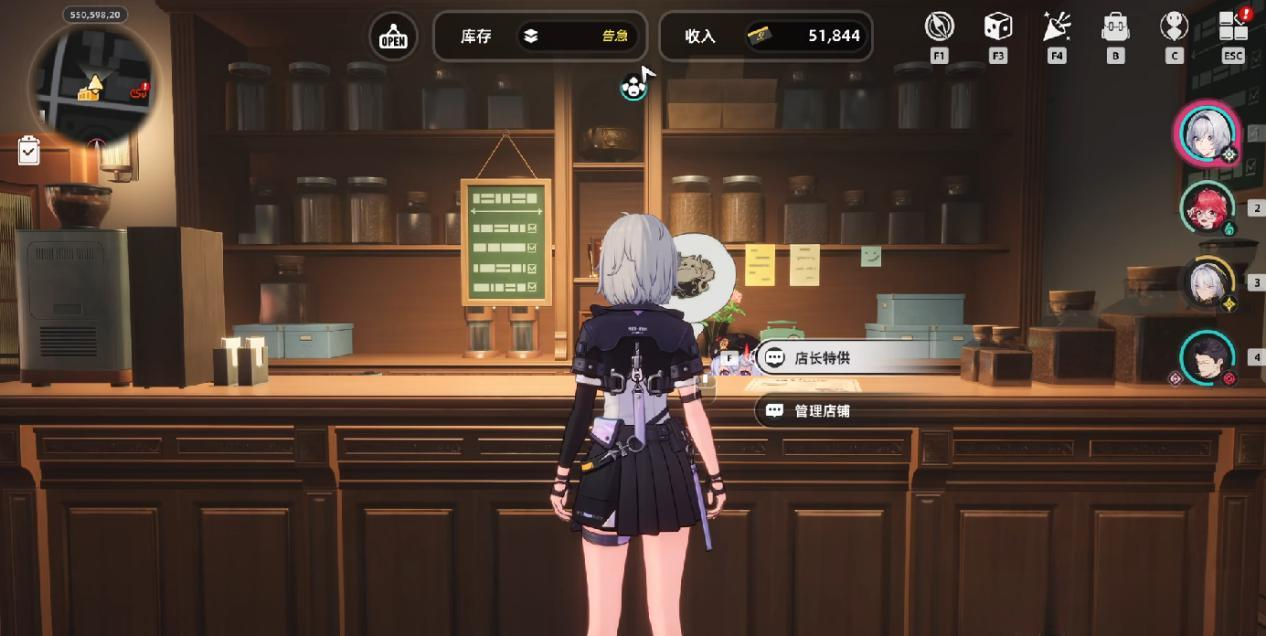This screenshot has width=1266, height=636.
Task: Choose the 管理店铺 option
Action: (822, 411)
